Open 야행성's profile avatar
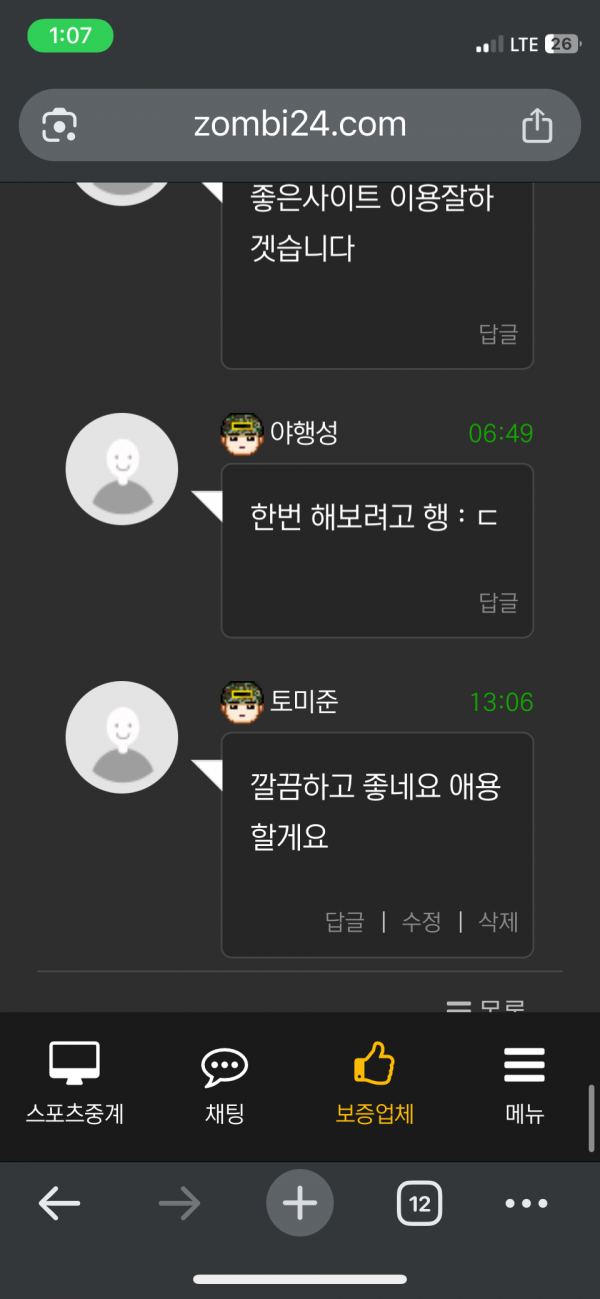 coord(122,468)
